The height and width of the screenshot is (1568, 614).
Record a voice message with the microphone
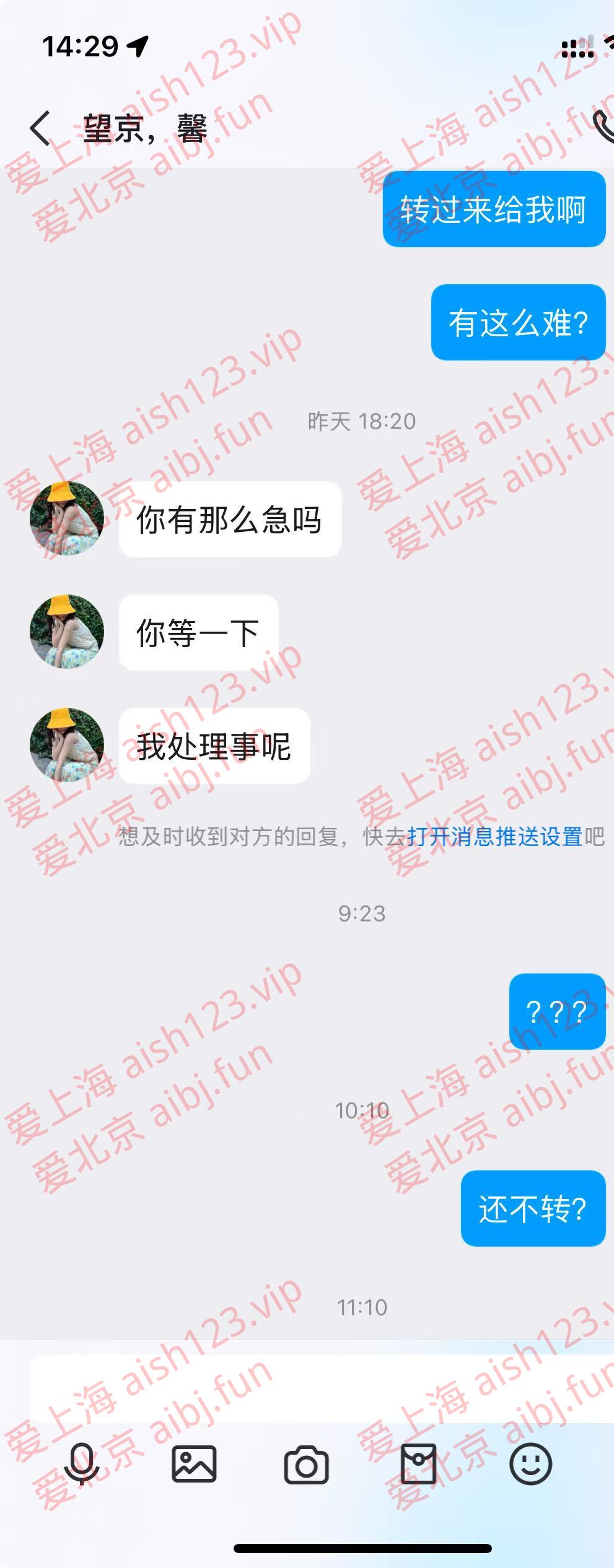tap(82, 1465)
